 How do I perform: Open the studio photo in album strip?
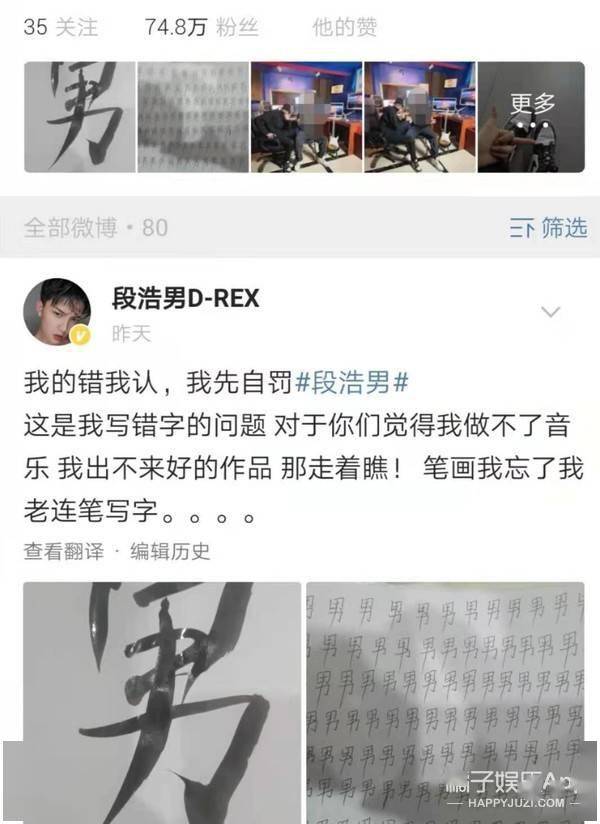coord(305,117)
